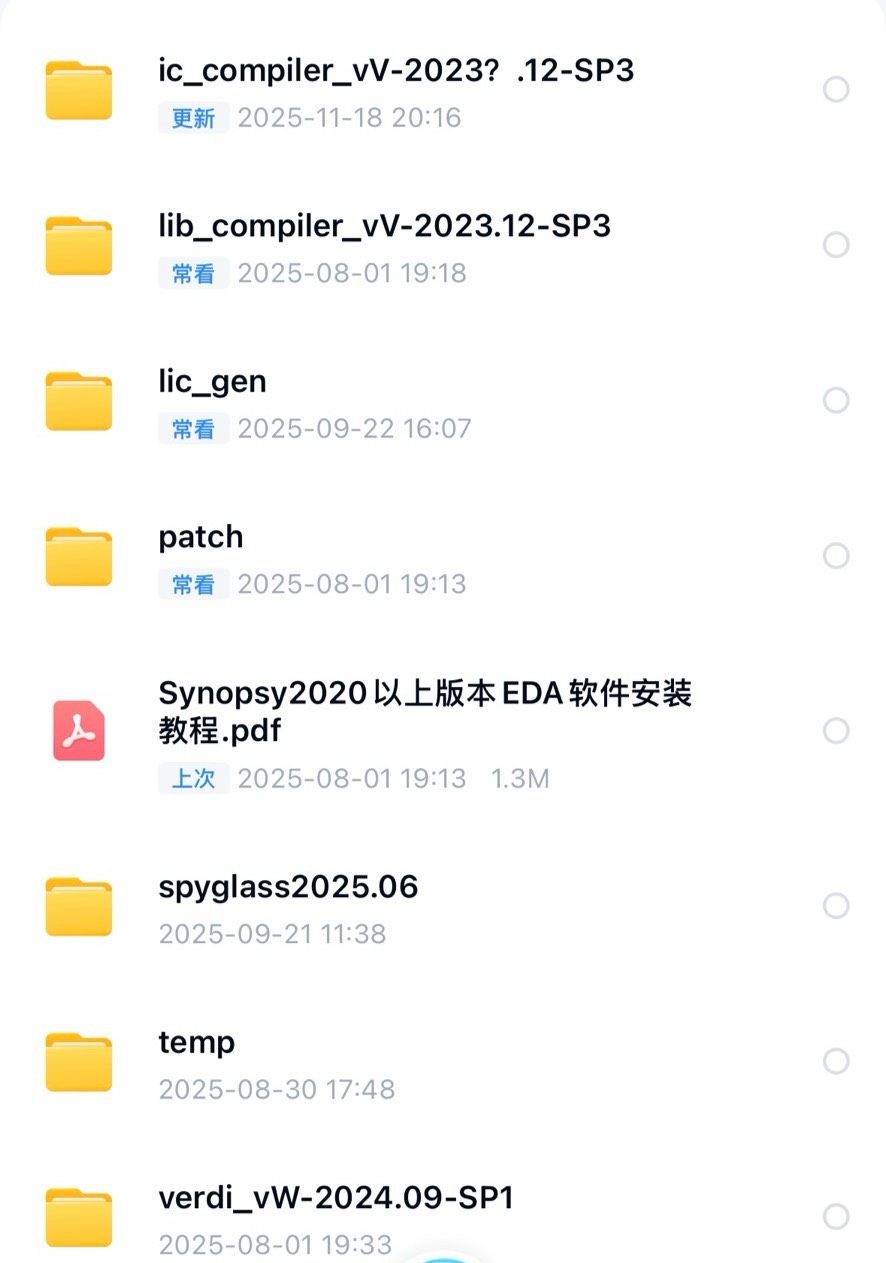The height and width of the screenshot is (1263, 886).
Task: Check the circle next to spyglass2025.06
Action: 836,906
